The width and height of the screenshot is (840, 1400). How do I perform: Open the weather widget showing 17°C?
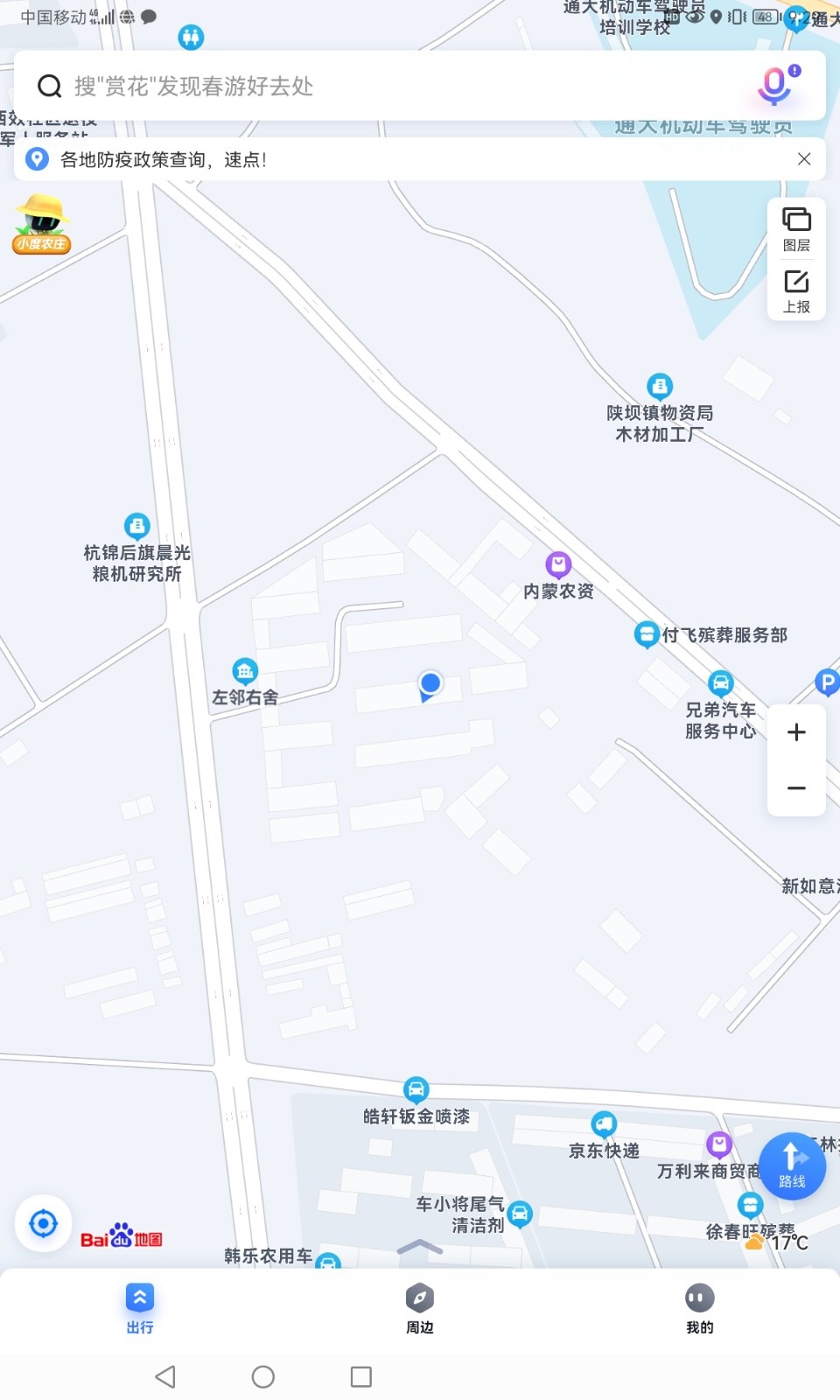777,1242
